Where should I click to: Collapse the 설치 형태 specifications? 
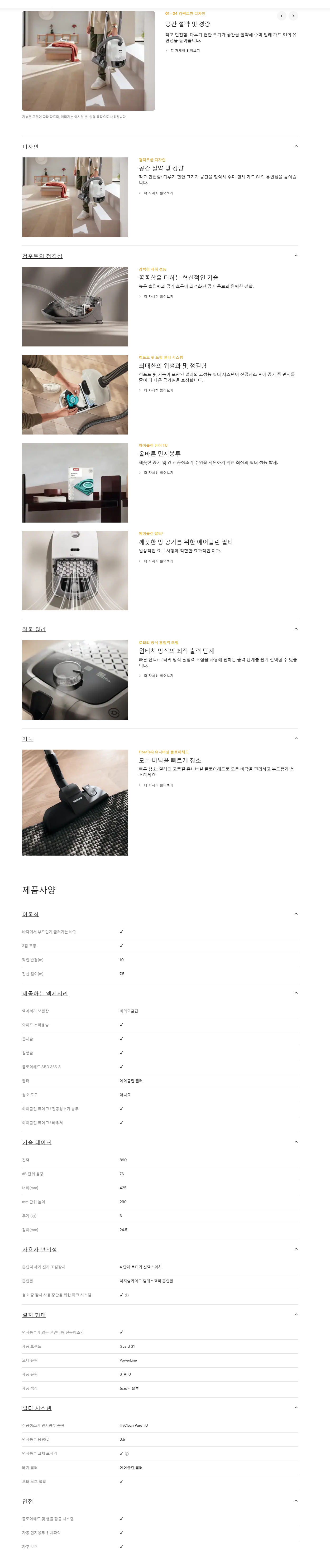296,1314
